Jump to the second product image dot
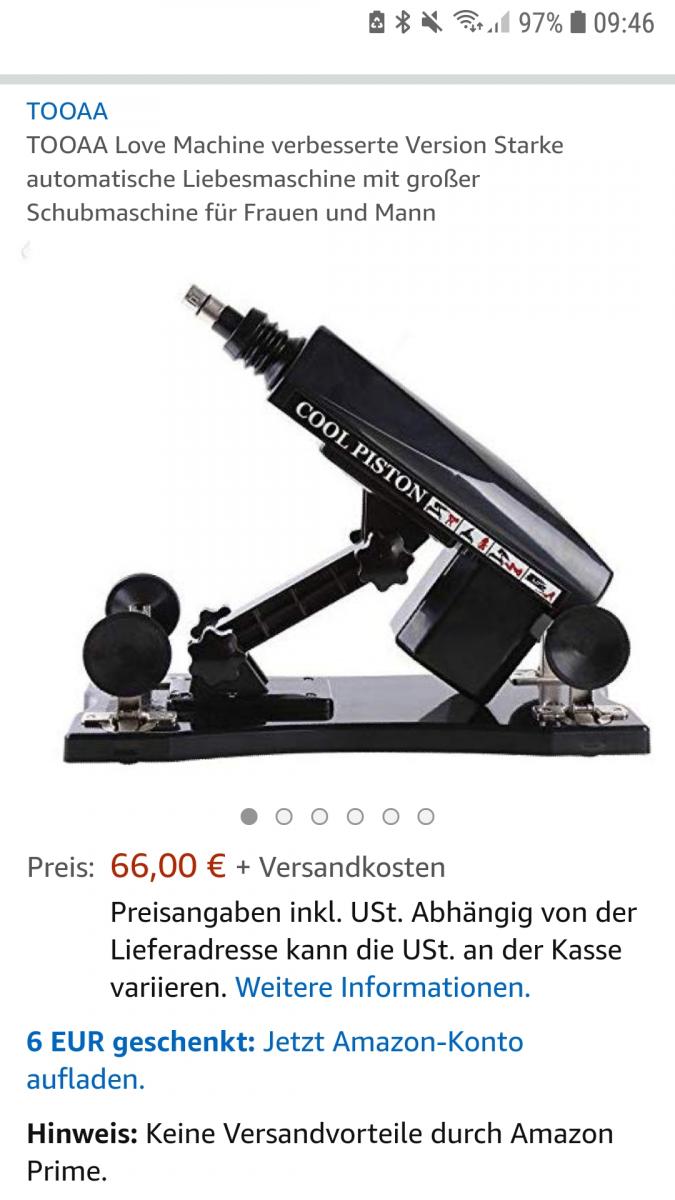The width and height of the screenshot is (675, 1200). [x=284, y=817]
